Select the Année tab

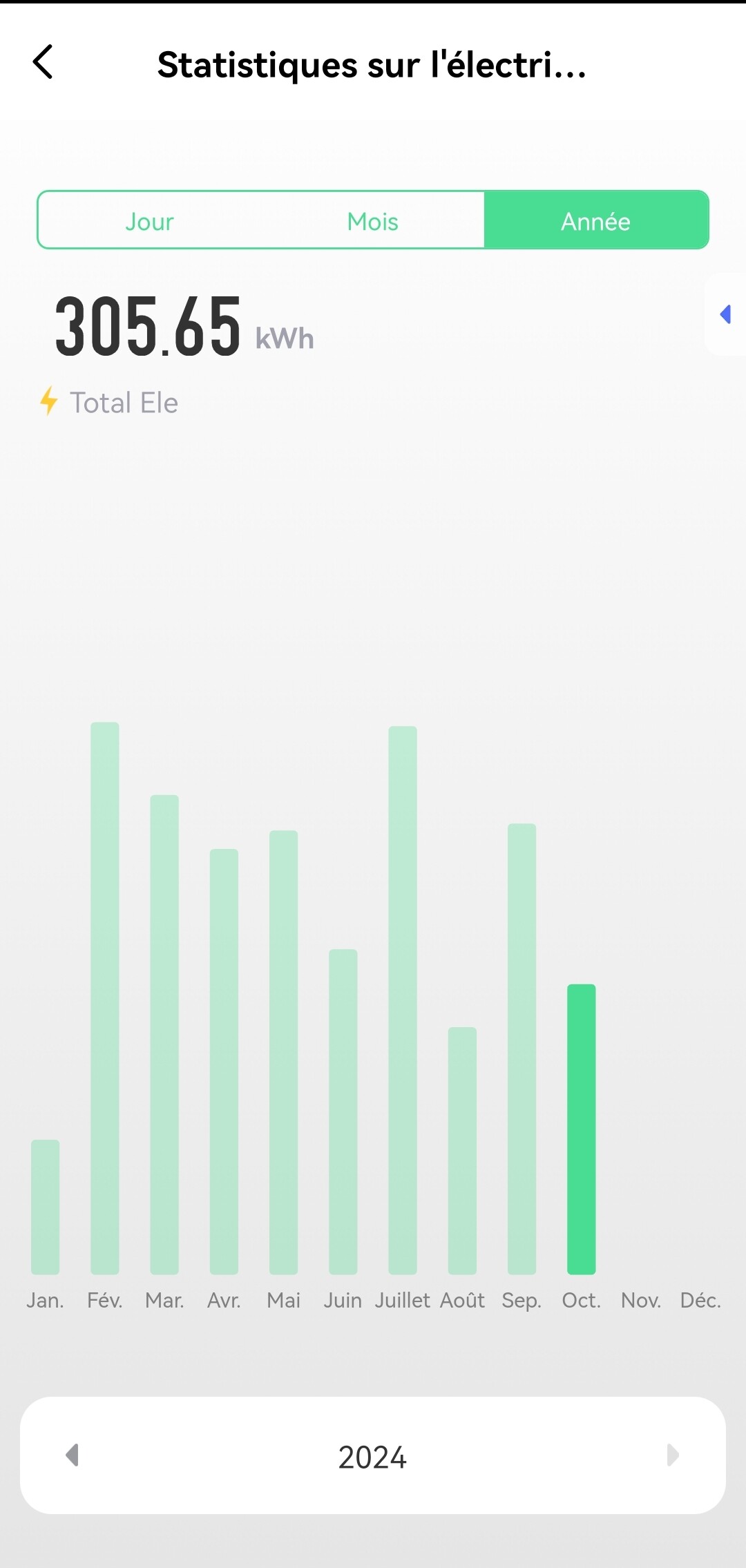(596, 221)
